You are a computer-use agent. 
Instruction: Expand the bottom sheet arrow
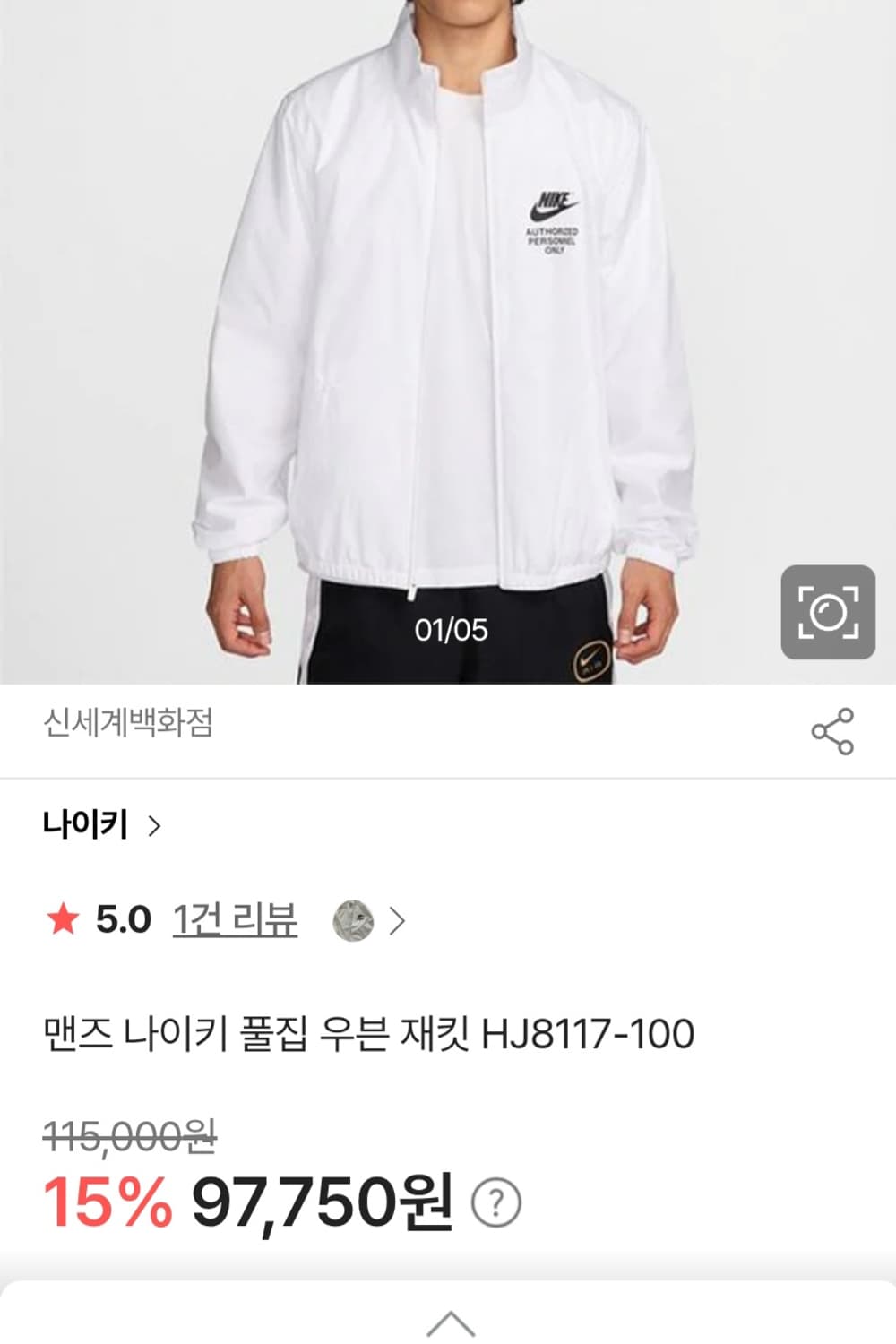pos(450,1323)
